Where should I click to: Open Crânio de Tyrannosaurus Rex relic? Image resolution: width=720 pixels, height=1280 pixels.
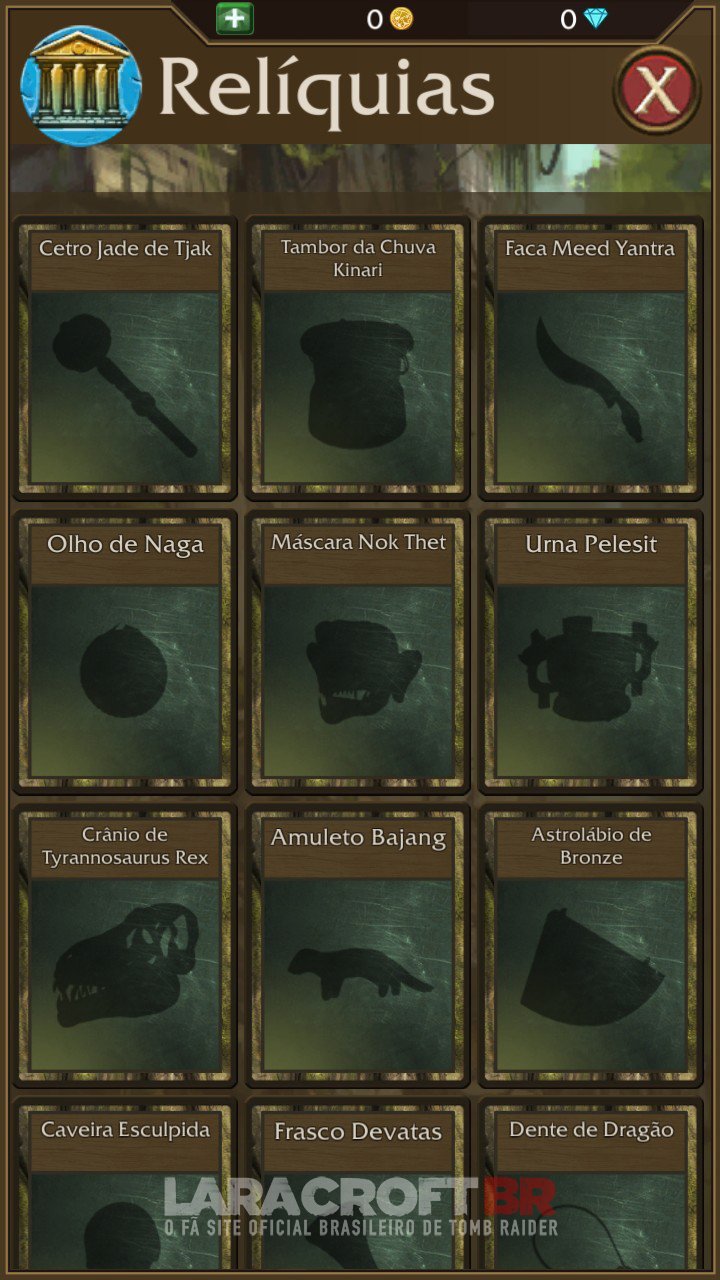(125, 946)
